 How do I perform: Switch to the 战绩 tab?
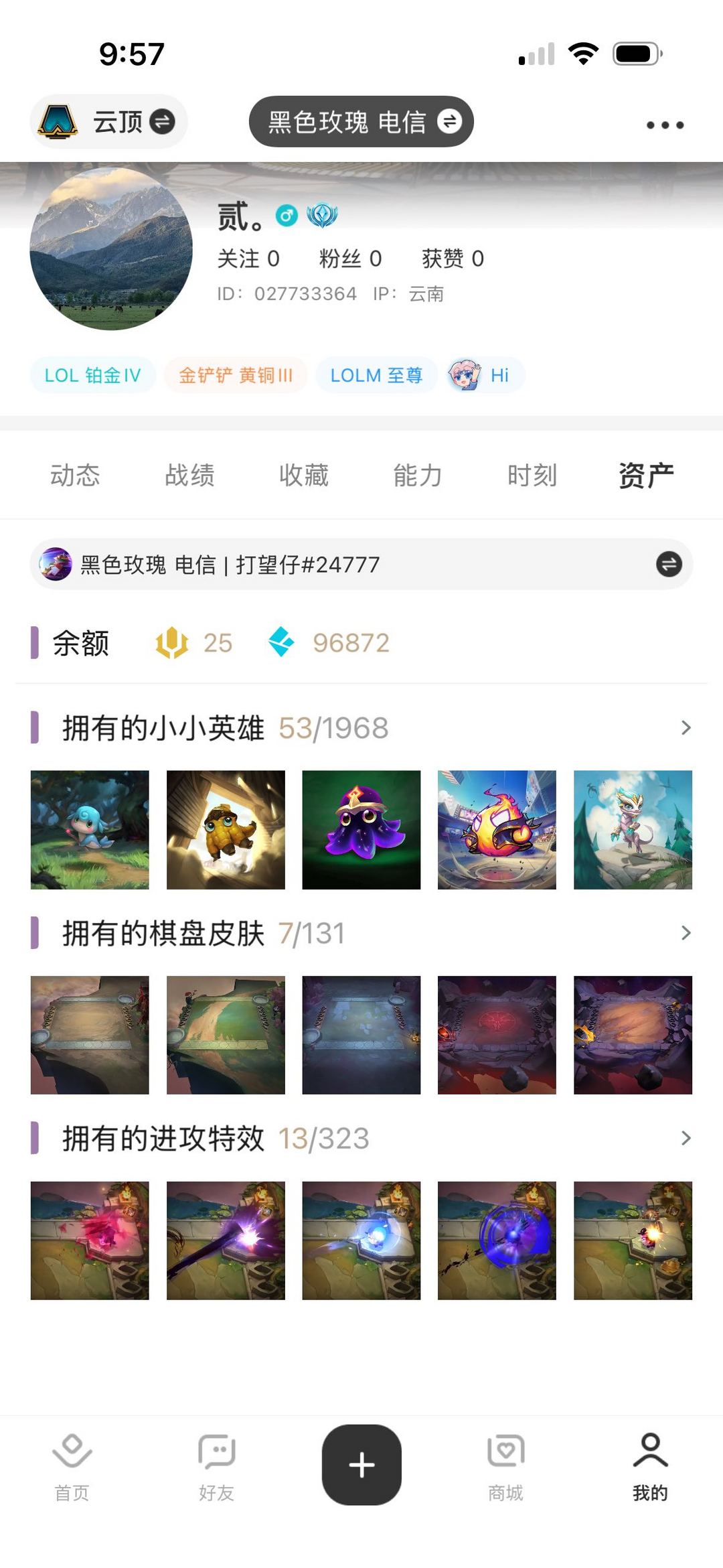(x=189, y=476)
